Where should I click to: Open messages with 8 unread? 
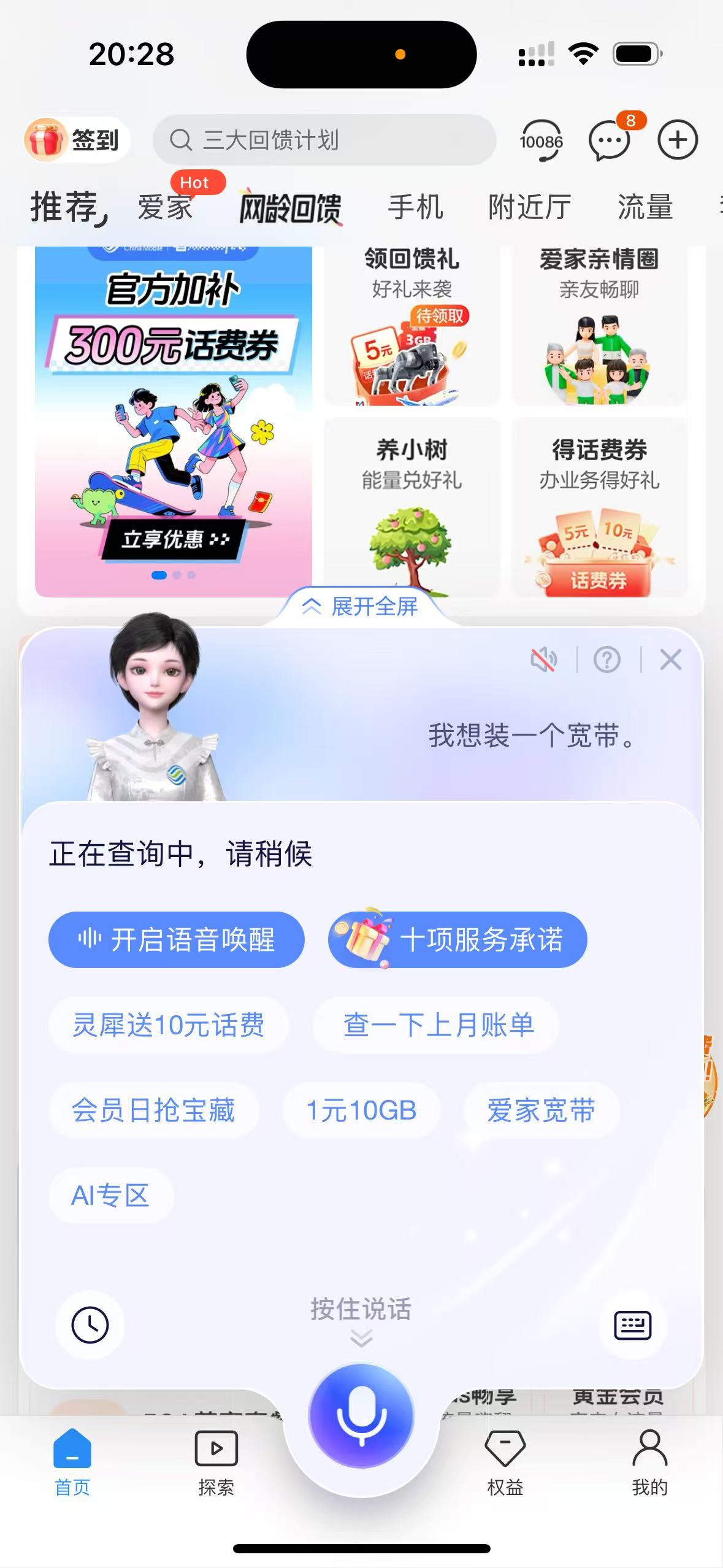(610, 140)
